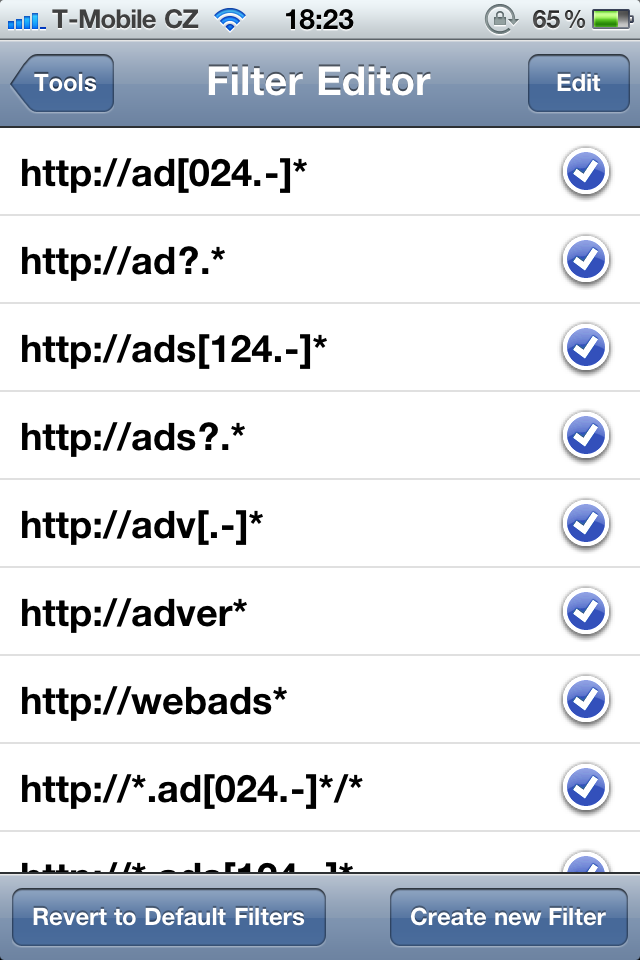Uncheck the http://webads* filter

click(585, 700)
